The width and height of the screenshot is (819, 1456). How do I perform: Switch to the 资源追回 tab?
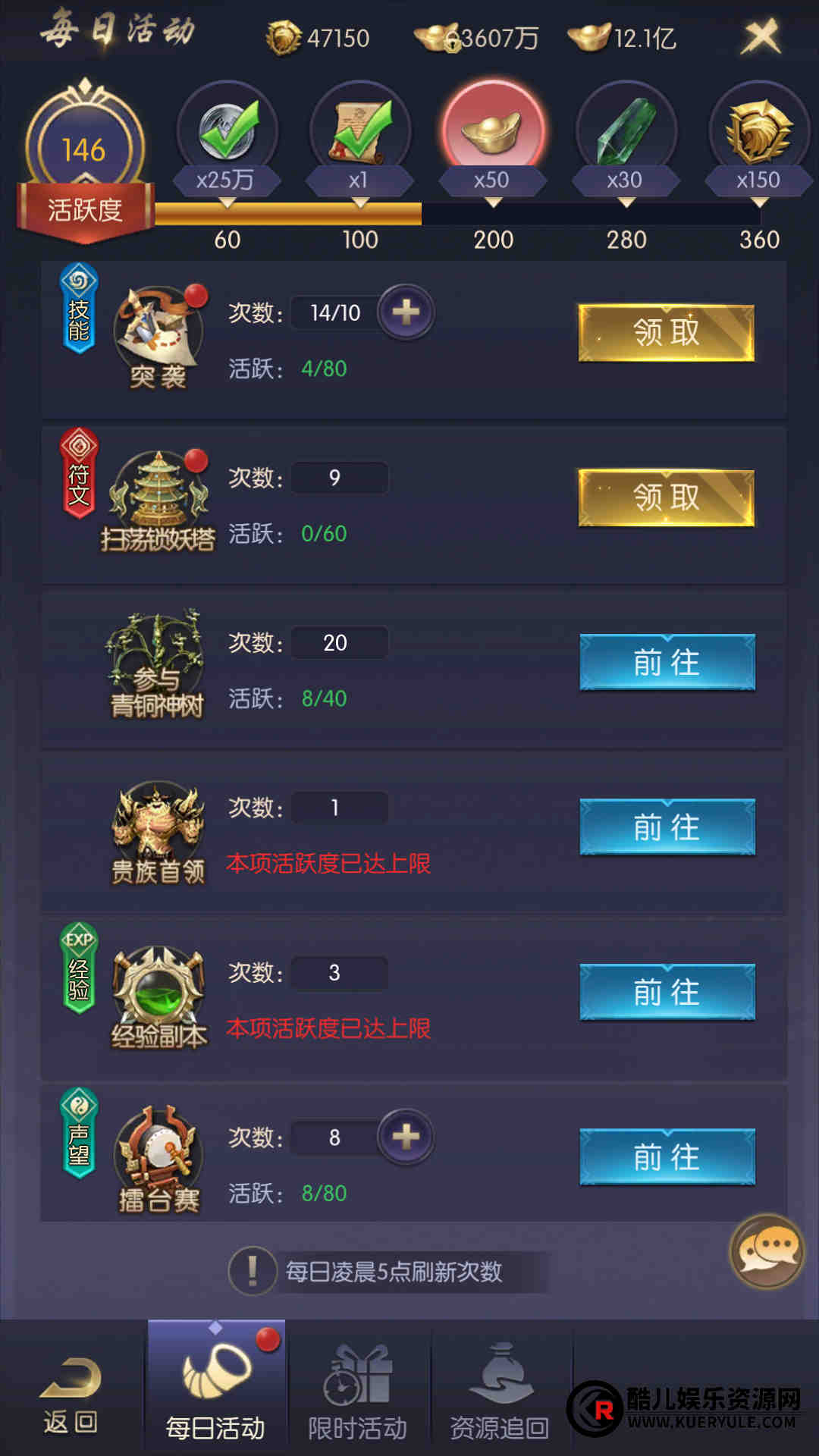tap(499, 1397)
